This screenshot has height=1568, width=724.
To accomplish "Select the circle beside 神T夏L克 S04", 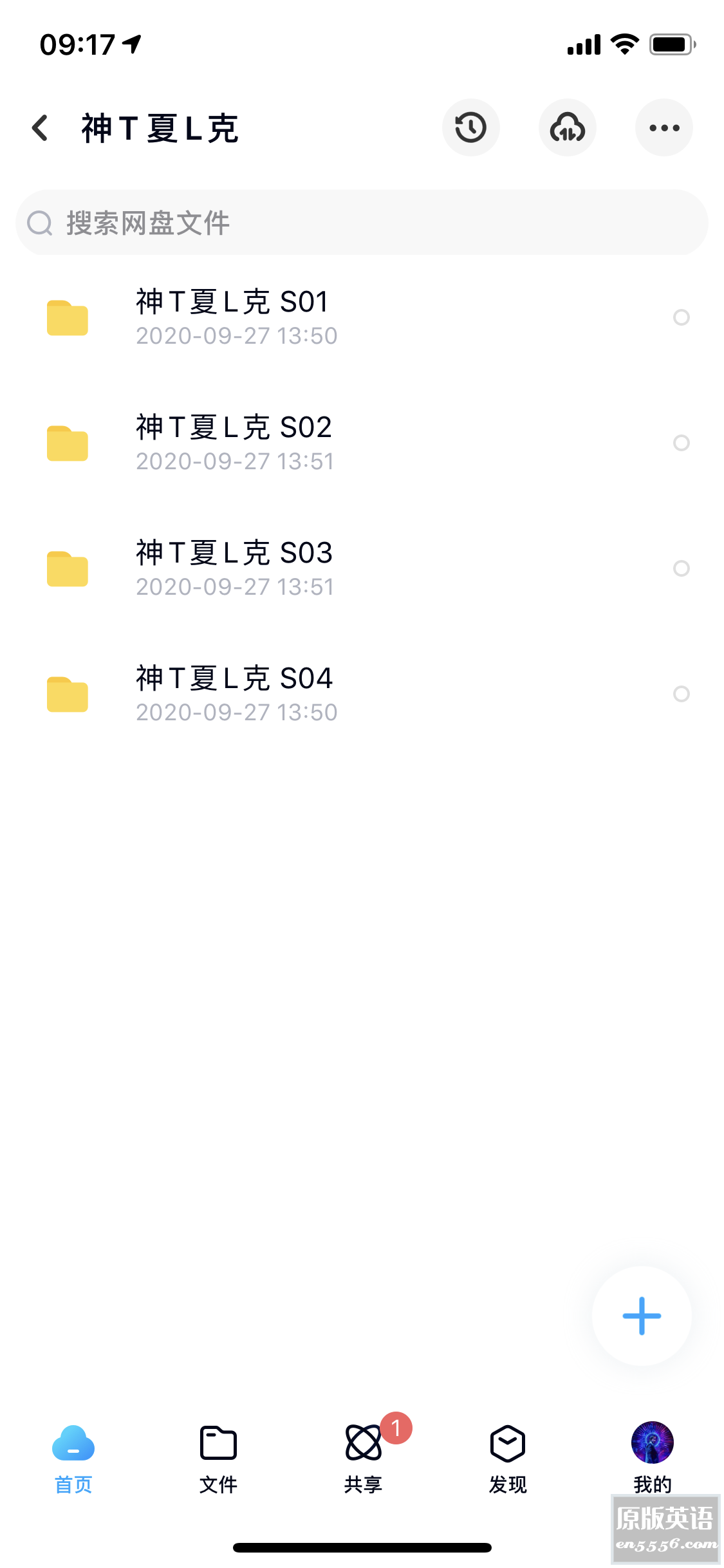I will click(681, 694).
